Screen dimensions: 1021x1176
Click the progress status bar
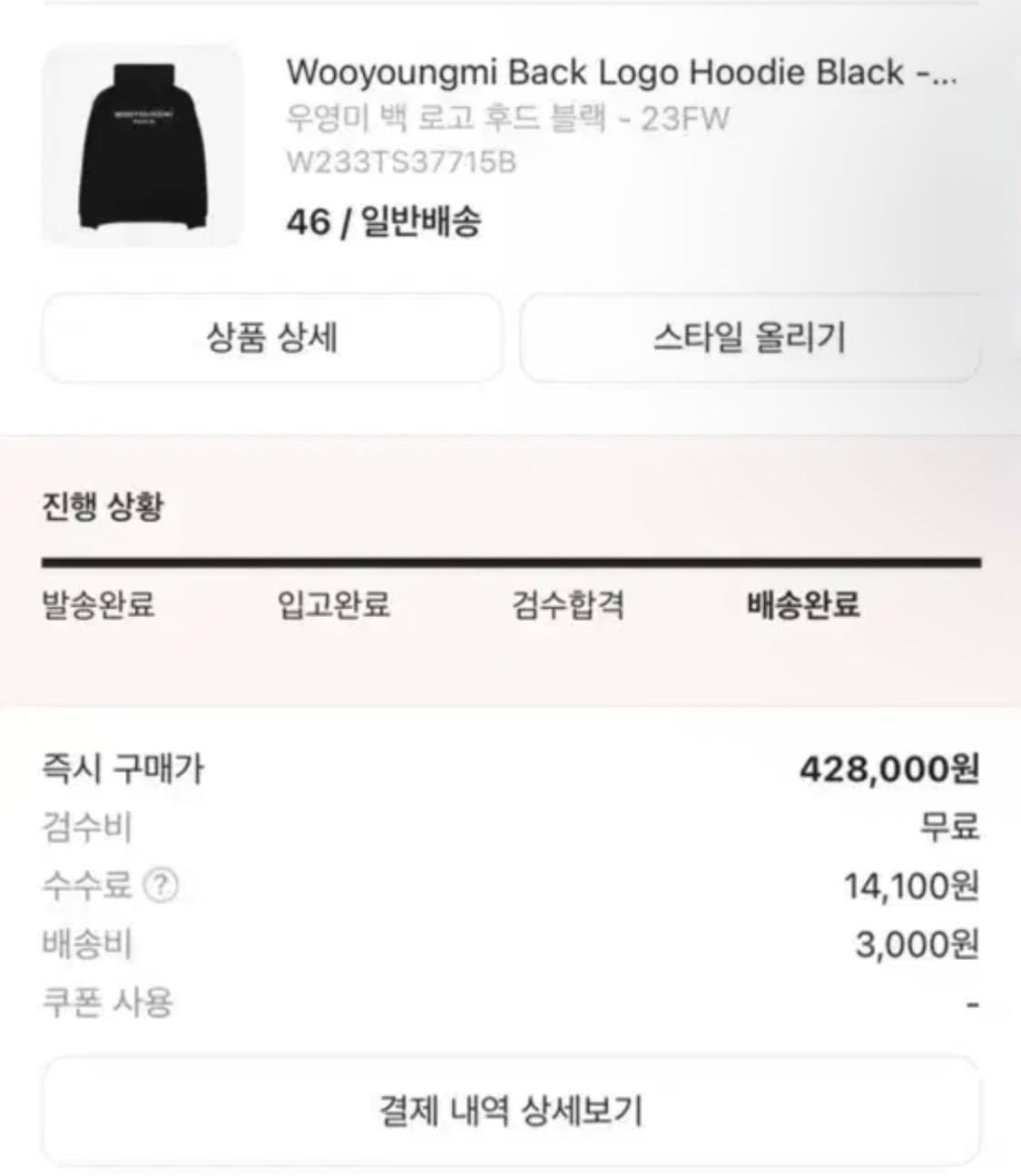coord(510,563)
